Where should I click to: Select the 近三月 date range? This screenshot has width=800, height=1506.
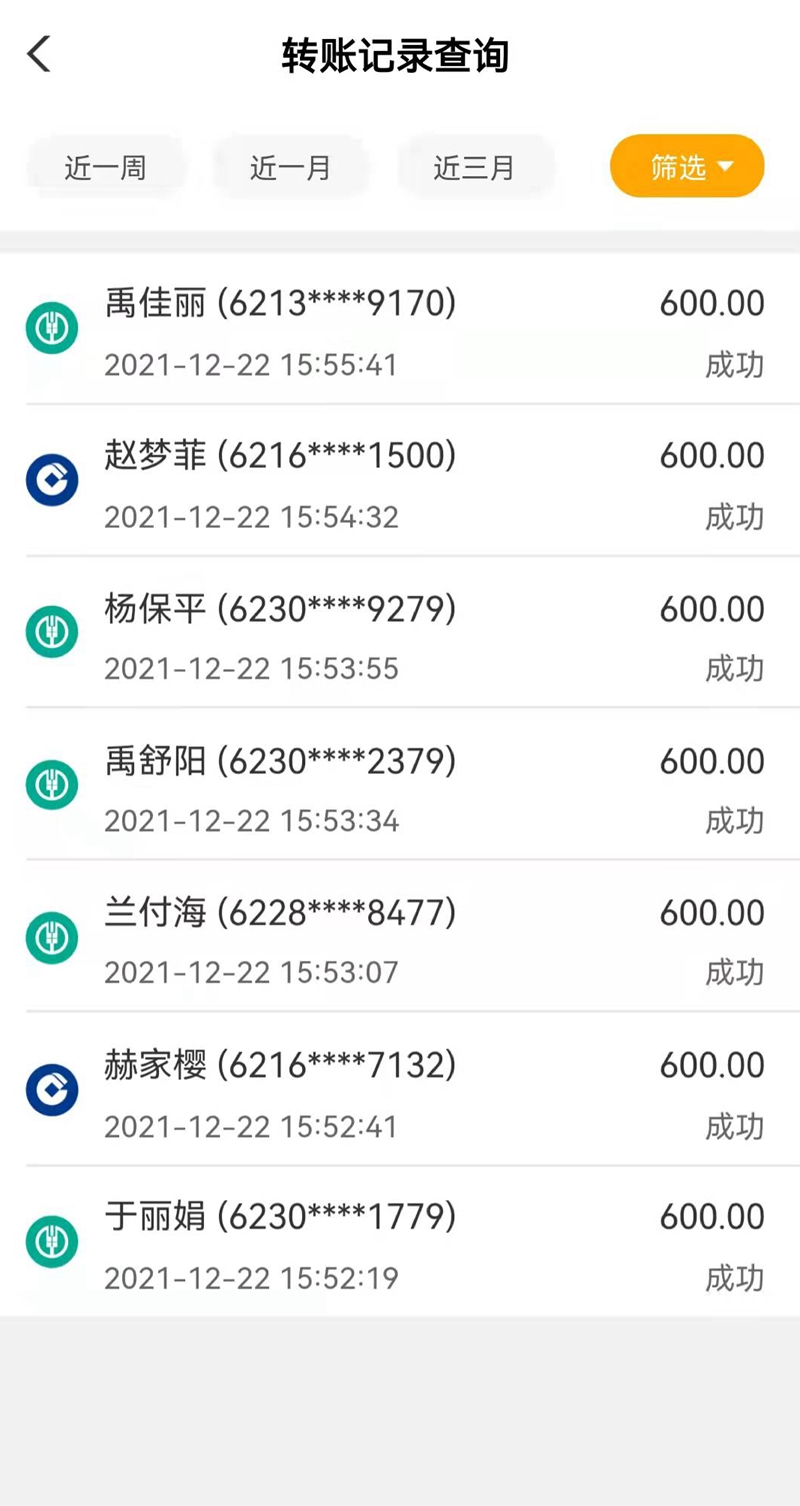click(476, 167)
